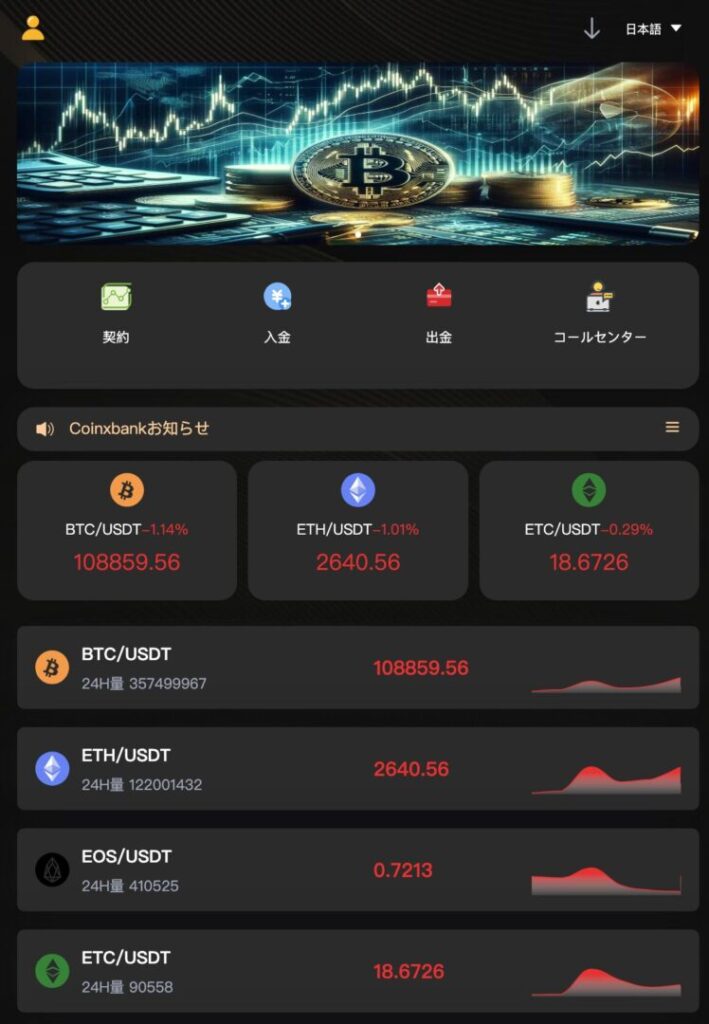Go to 出金 withdrawal
Viewport: 709px width, 1024px height.
point(439,314)
